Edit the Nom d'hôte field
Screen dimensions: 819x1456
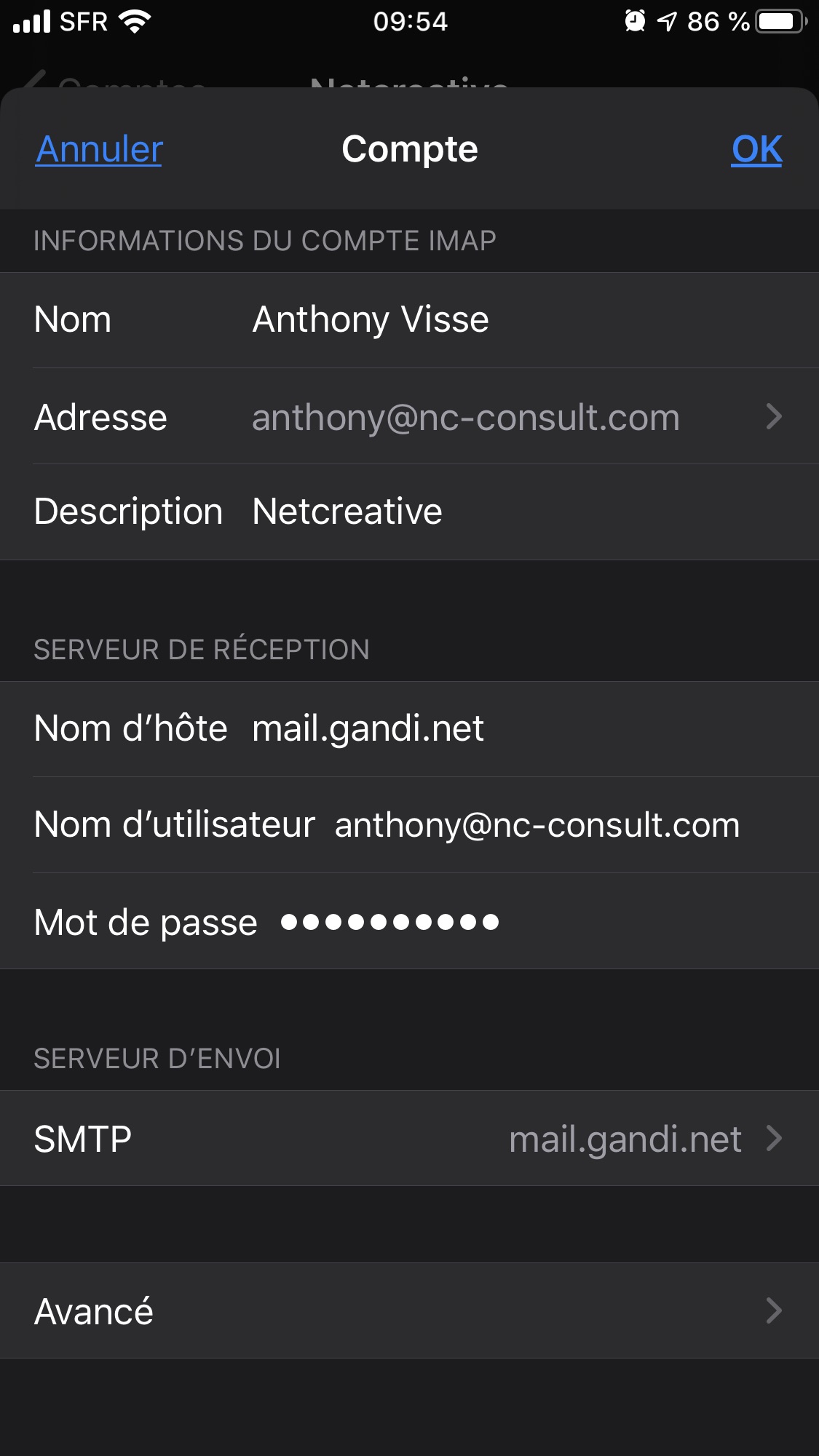tap(409, 729)
